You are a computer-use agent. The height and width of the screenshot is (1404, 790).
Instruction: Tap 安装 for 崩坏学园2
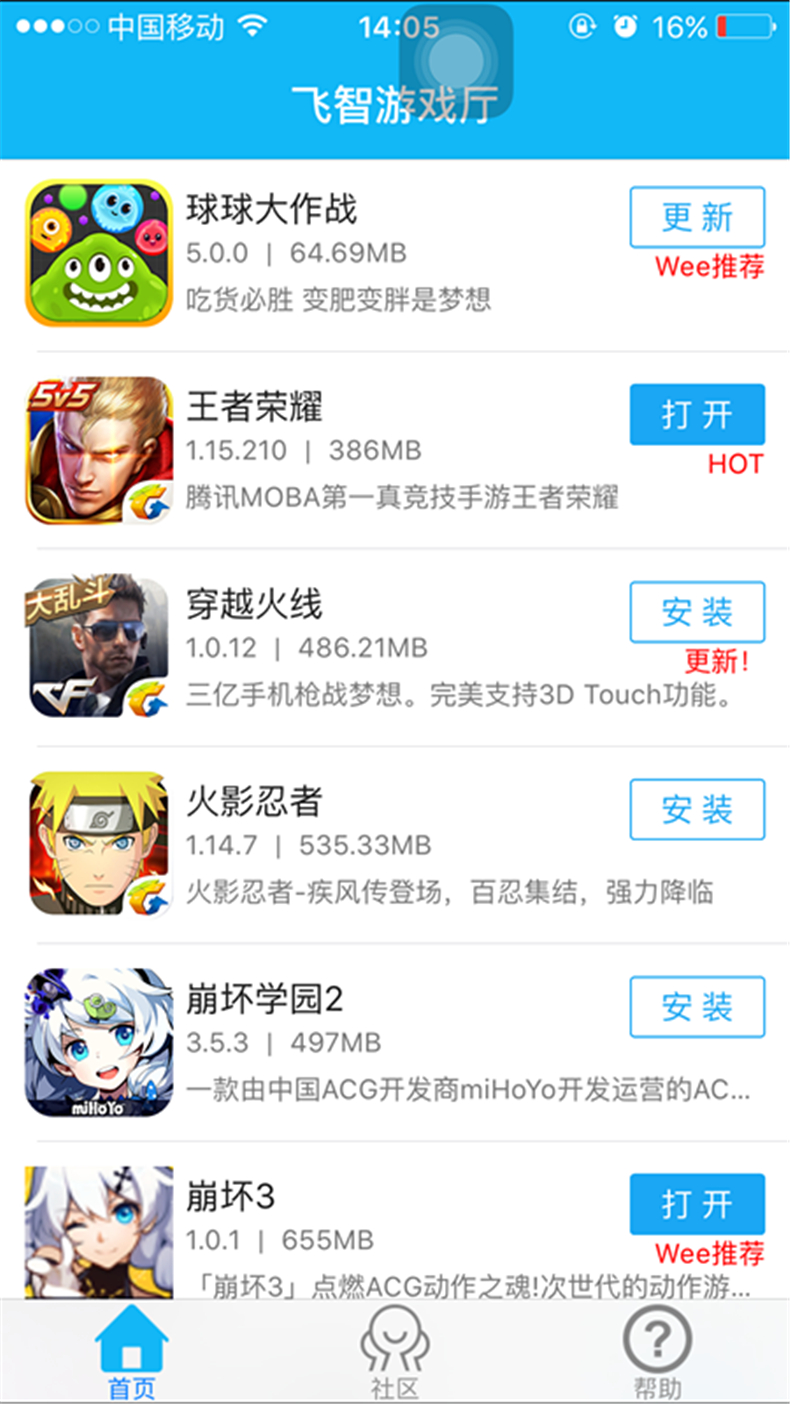tap(697, 1006)
